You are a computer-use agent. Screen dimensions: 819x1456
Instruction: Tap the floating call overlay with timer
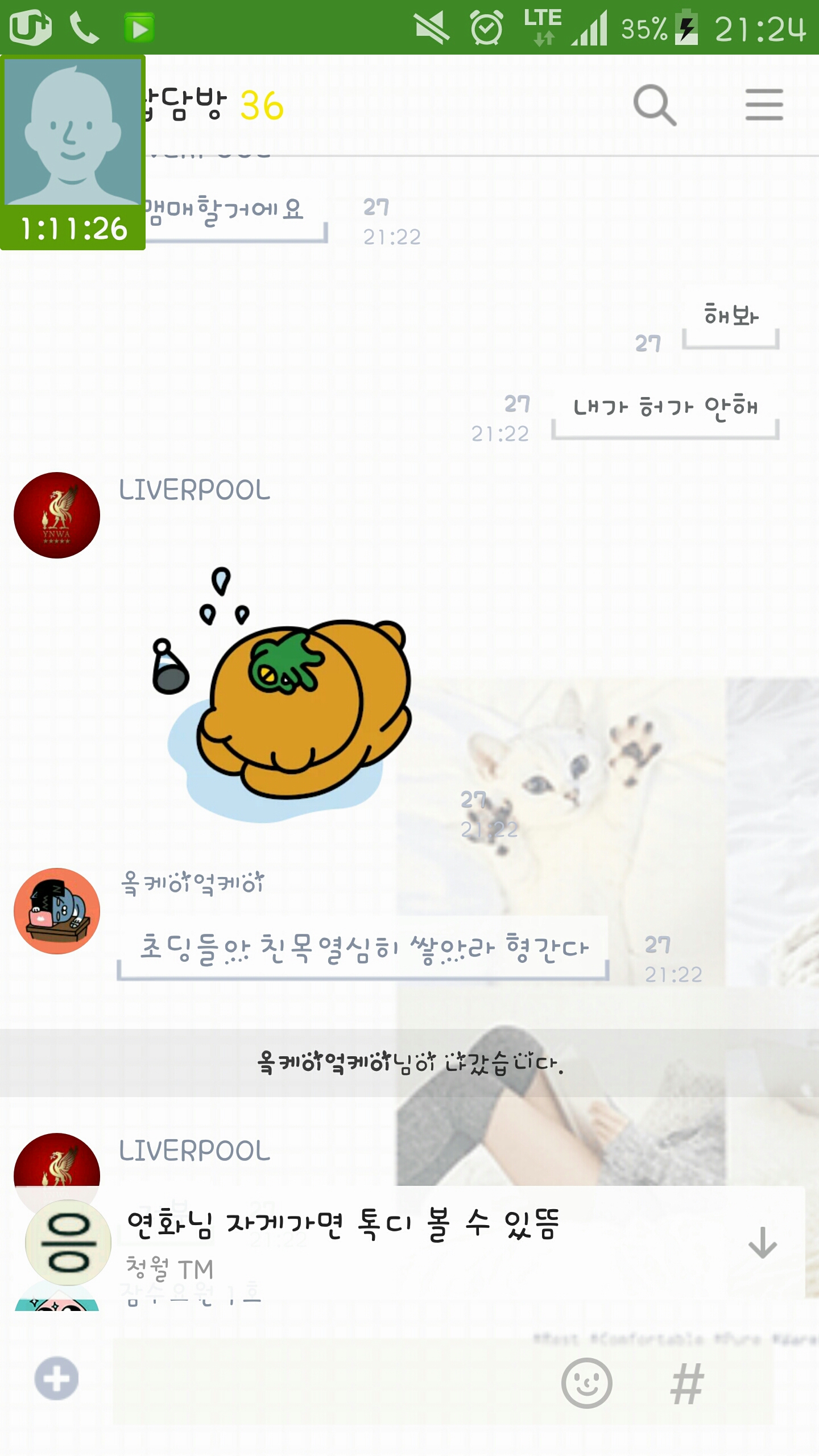click(x=73, y=152)
